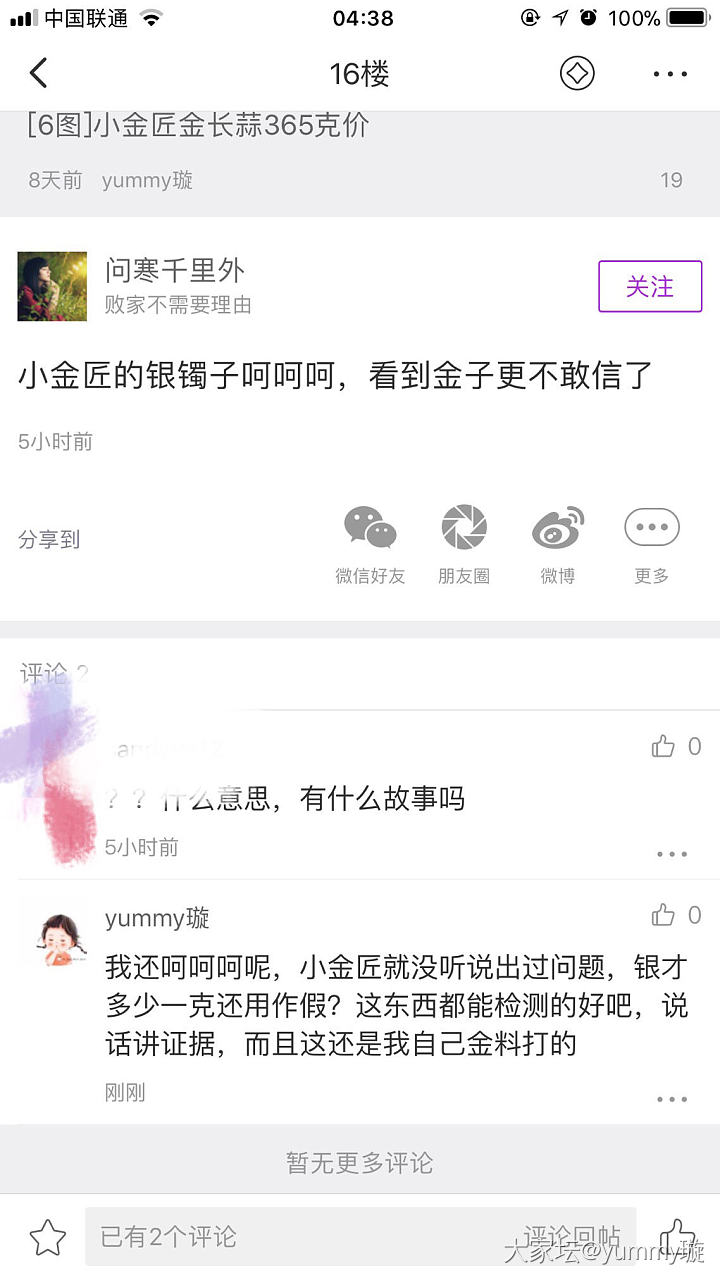Screen dimensions: 720x1280
Task: Open the original post 小金匠金长蒜365克价
Action: [x=198, y=126]
